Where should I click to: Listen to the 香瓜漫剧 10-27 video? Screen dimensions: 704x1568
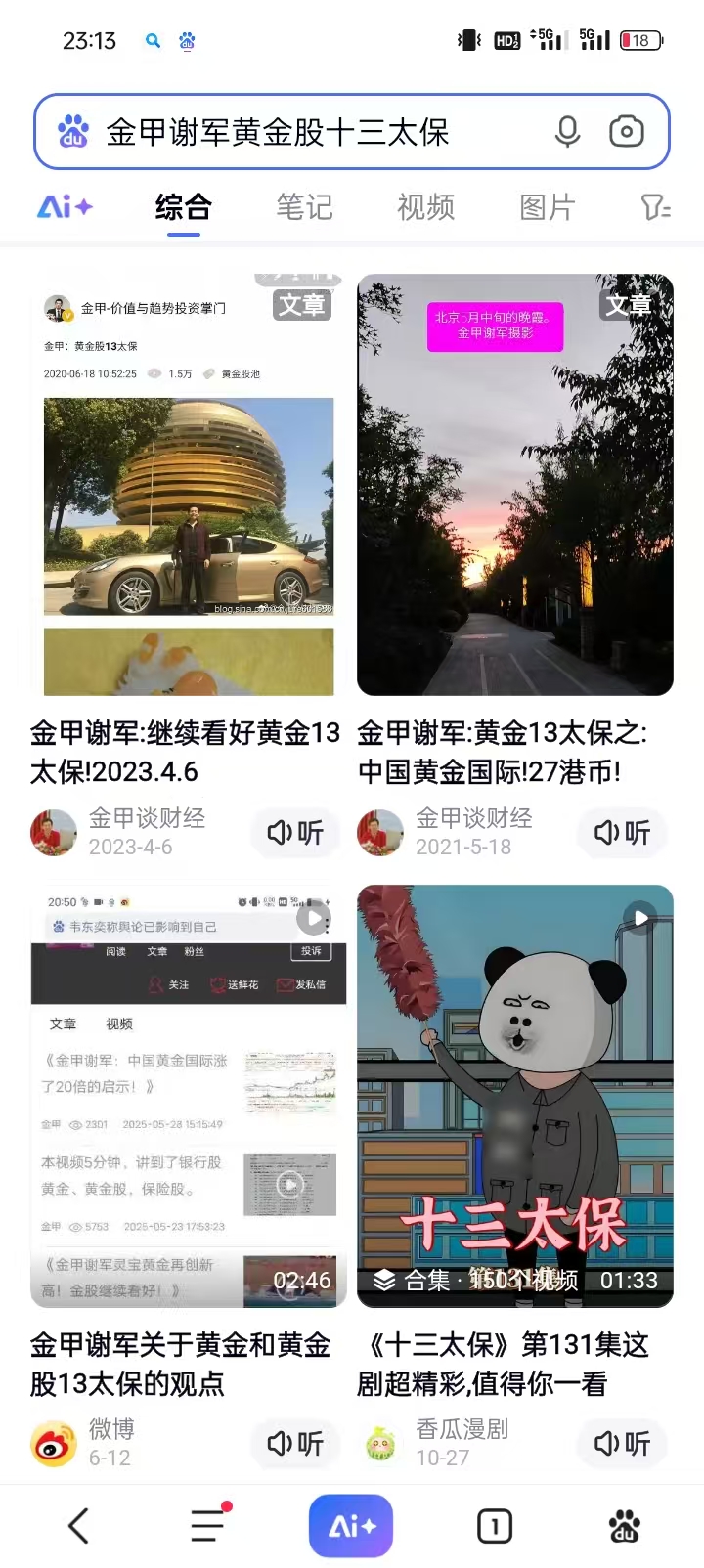622,1444
